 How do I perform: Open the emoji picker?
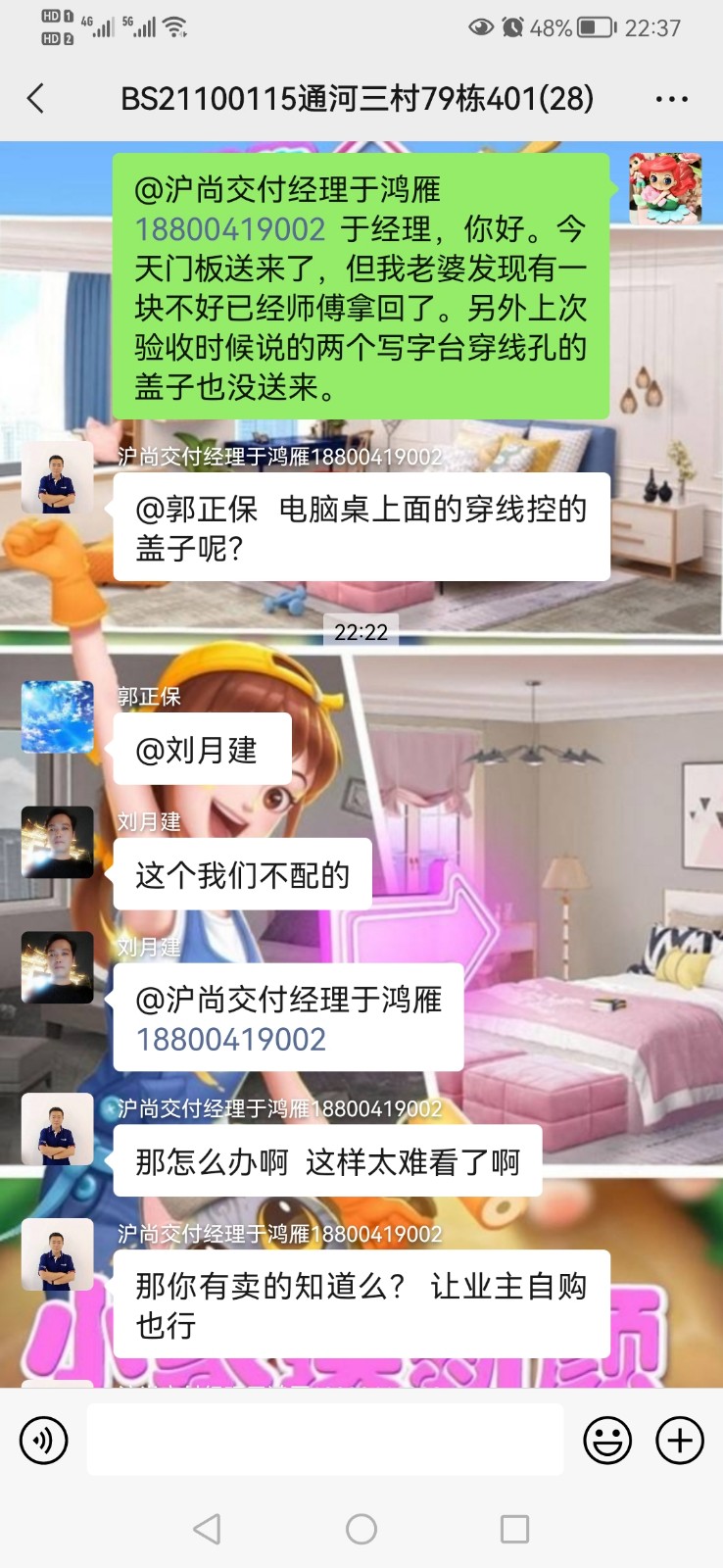[607, 1441]
